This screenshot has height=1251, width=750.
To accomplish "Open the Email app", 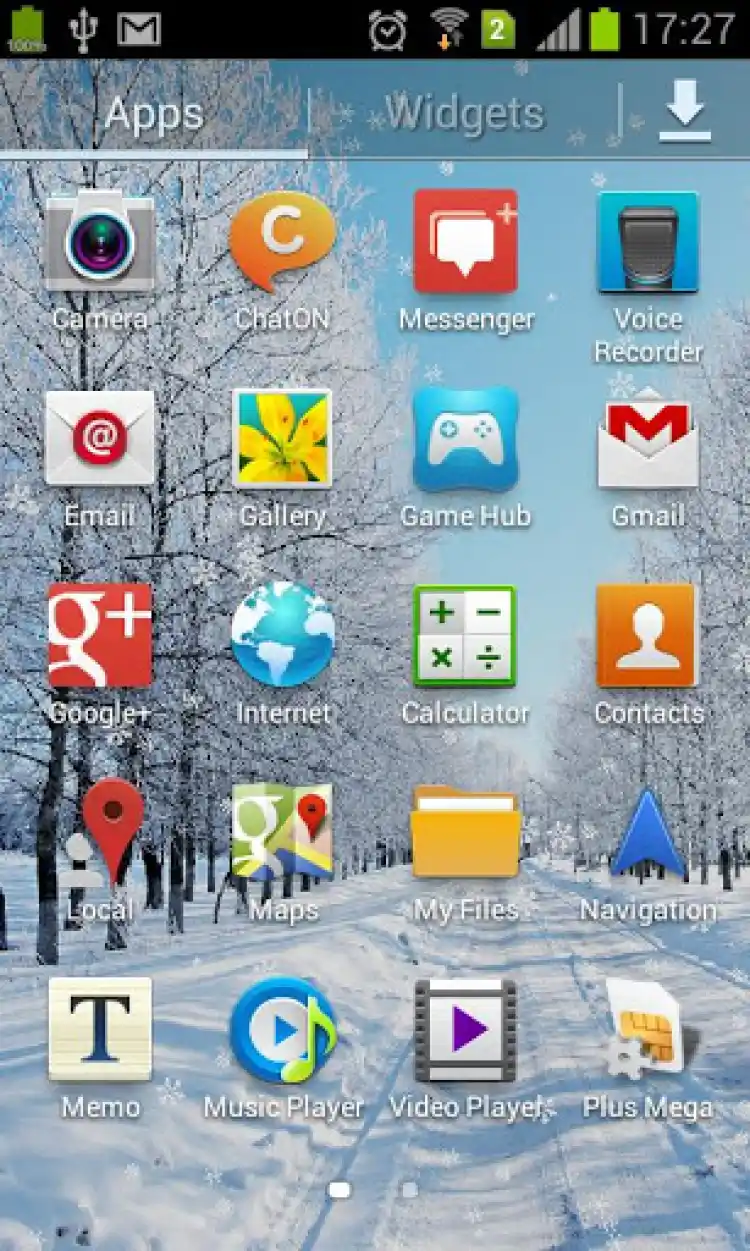I will point(100,440).
